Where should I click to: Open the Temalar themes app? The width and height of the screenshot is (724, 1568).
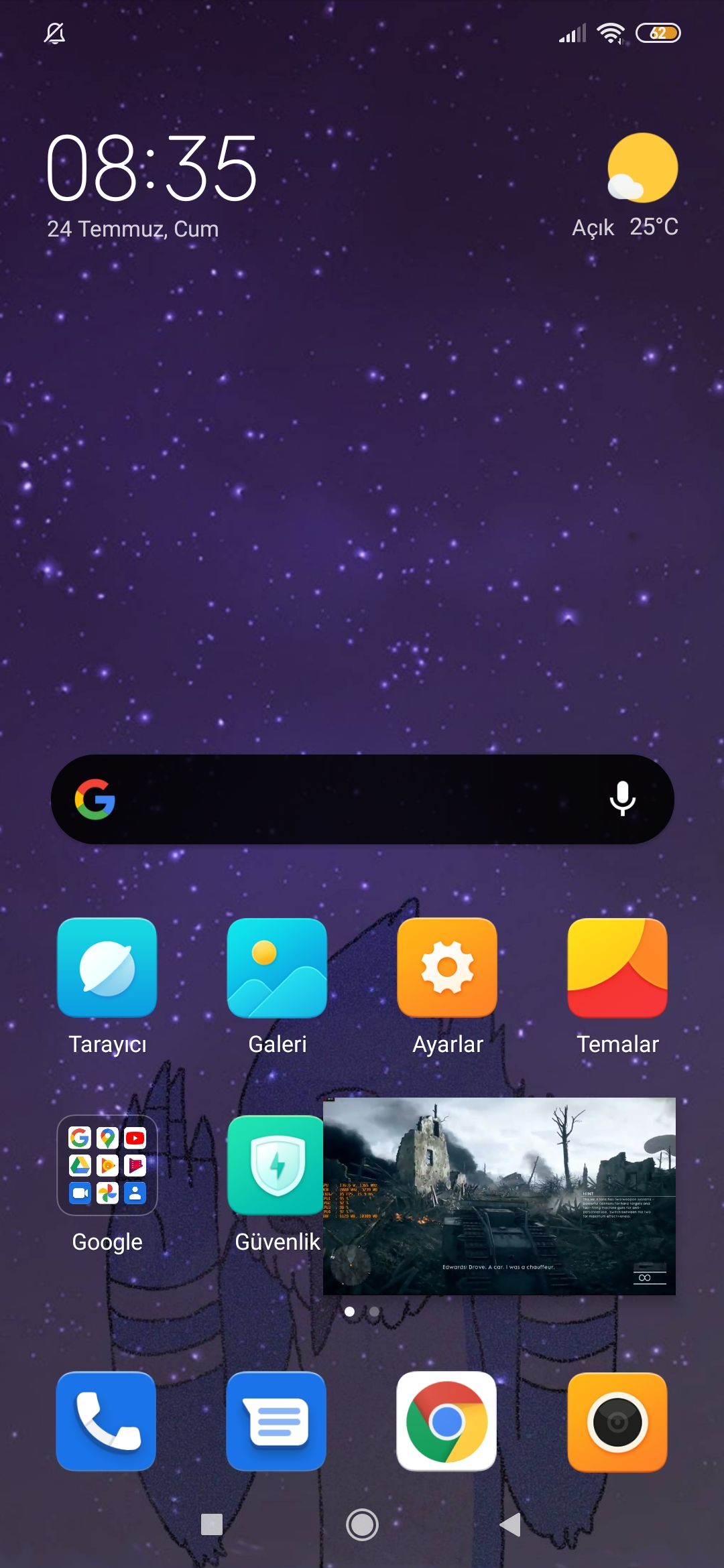point(617,968)
